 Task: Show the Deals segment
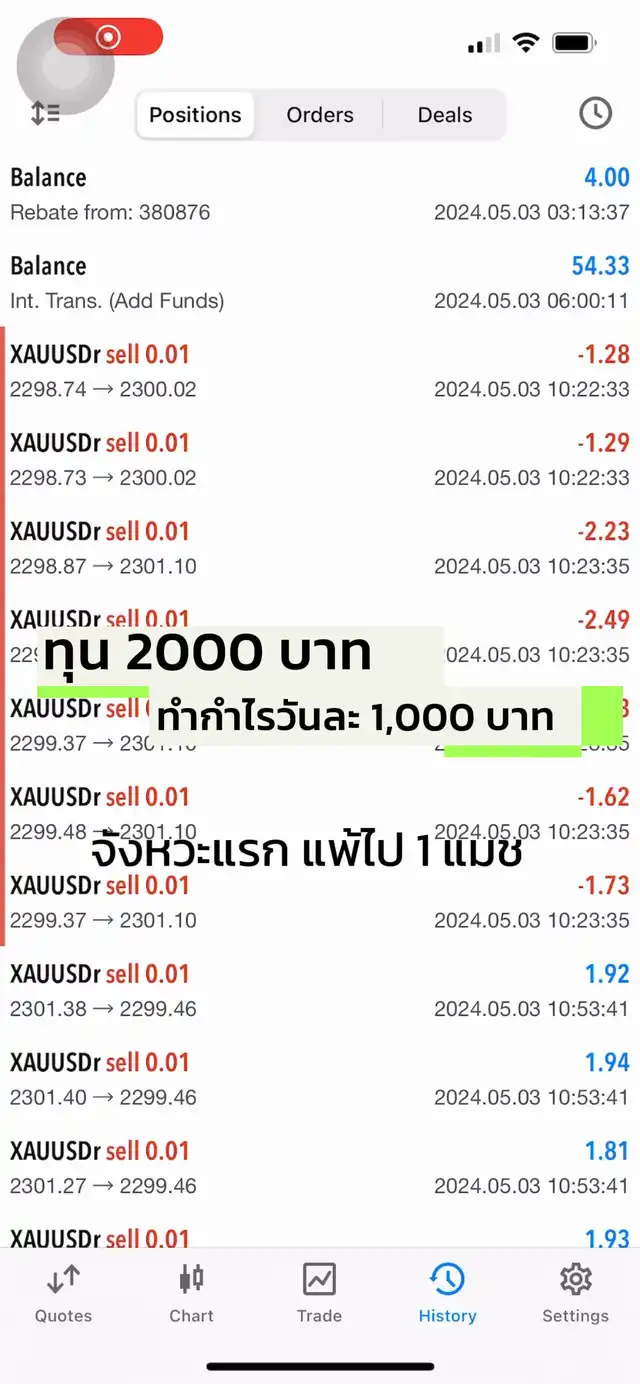[445, 115]
